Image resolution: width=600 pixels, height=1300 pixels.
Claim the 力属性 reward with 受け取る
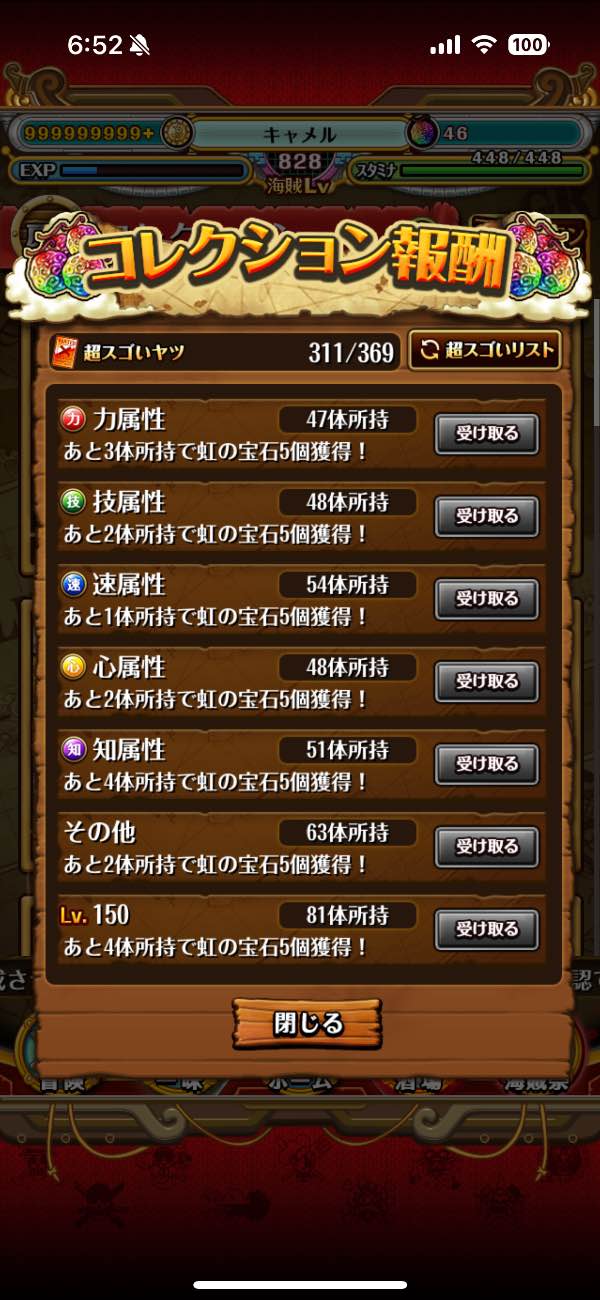point(487,434)
